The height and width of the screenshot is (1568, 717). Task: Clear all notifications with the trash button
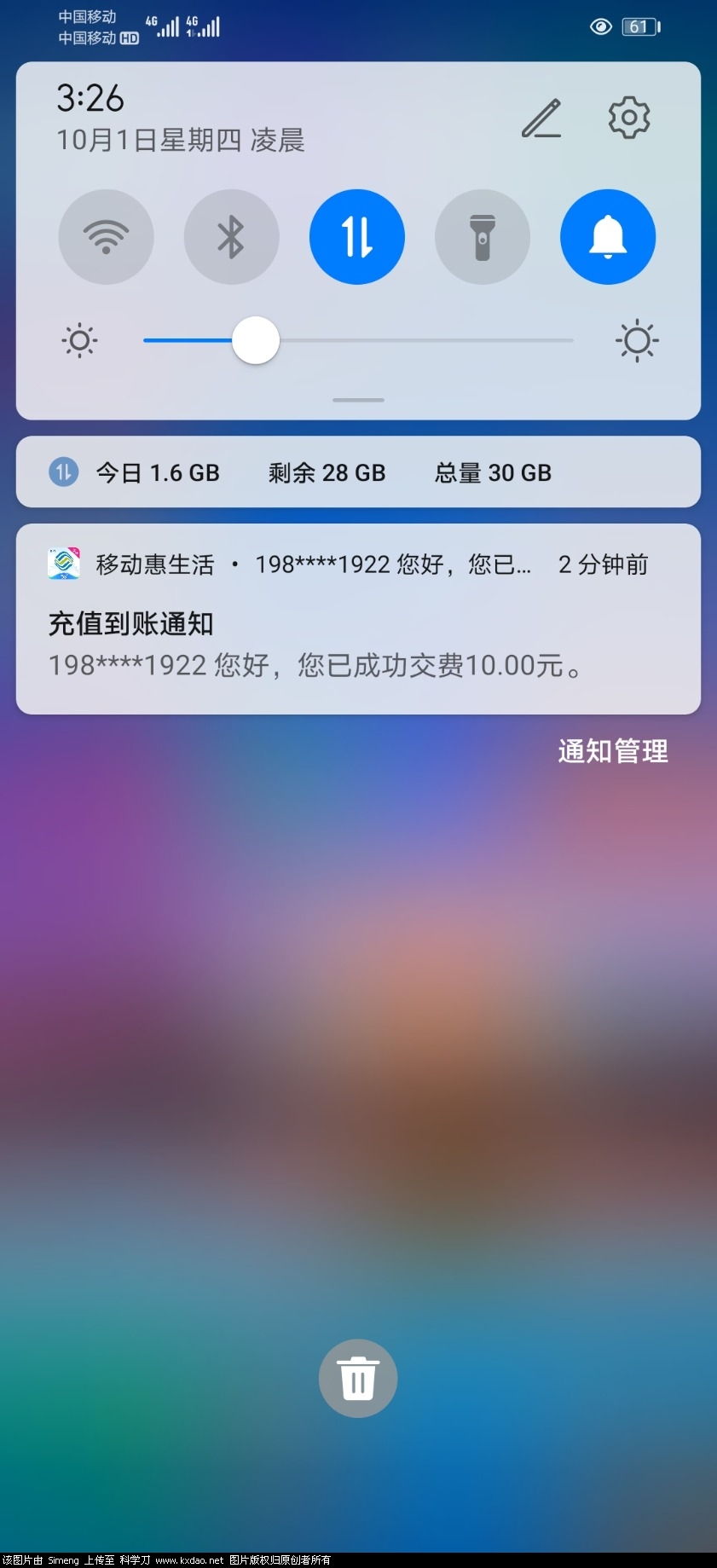coord(357,1378)
